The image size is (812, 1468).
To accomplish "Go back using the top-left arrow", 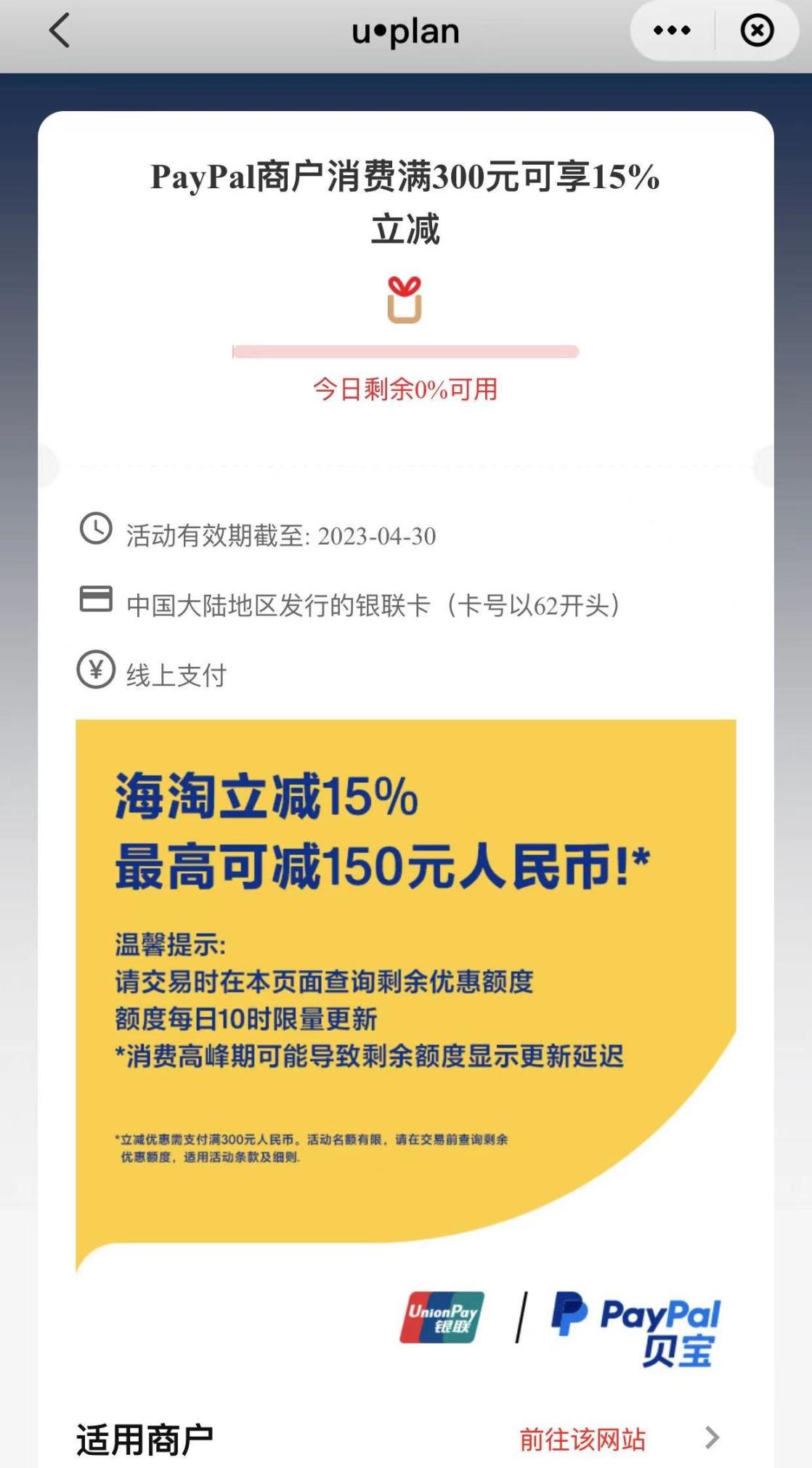I will click(x=60, y=31).
